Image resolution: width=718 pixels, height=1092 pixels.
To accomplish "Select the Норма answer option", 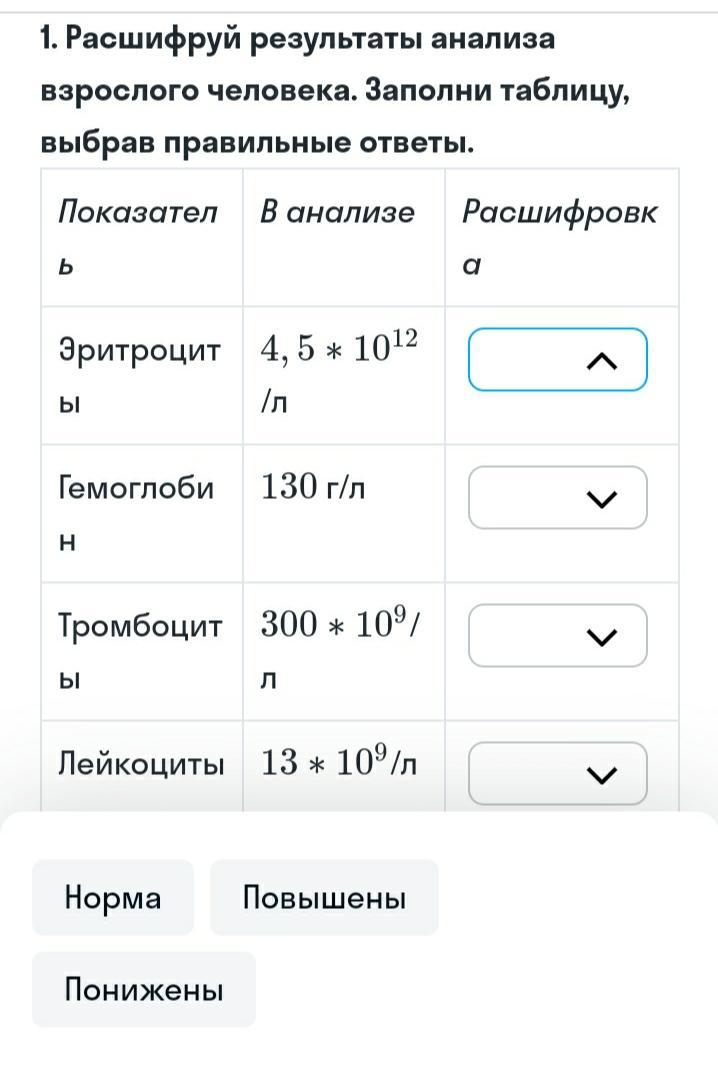I will 113,898.
